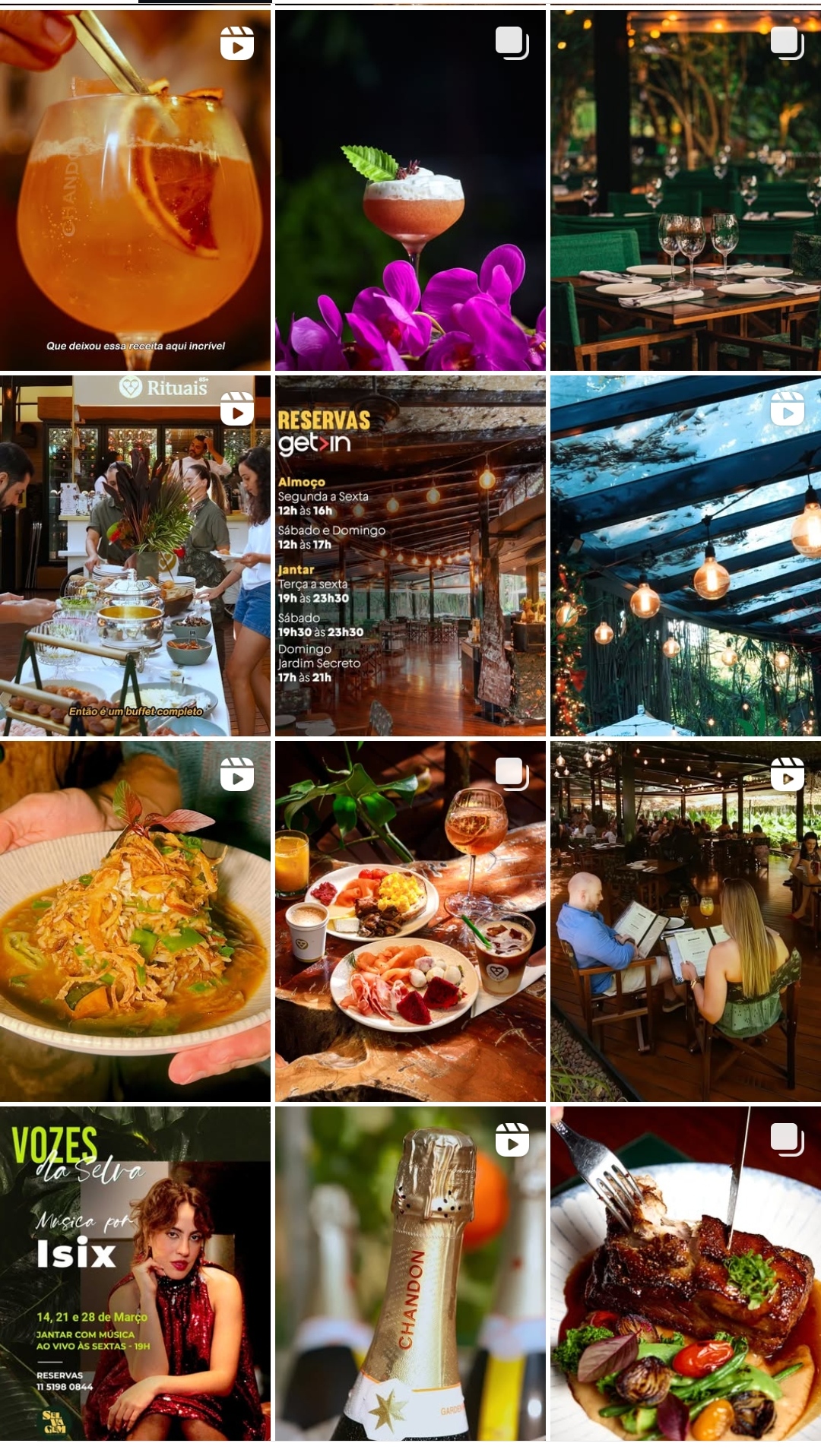The image size is (821, 1456).
Task: Open the breakfast plates and coffee post
Action: [410, 921]
